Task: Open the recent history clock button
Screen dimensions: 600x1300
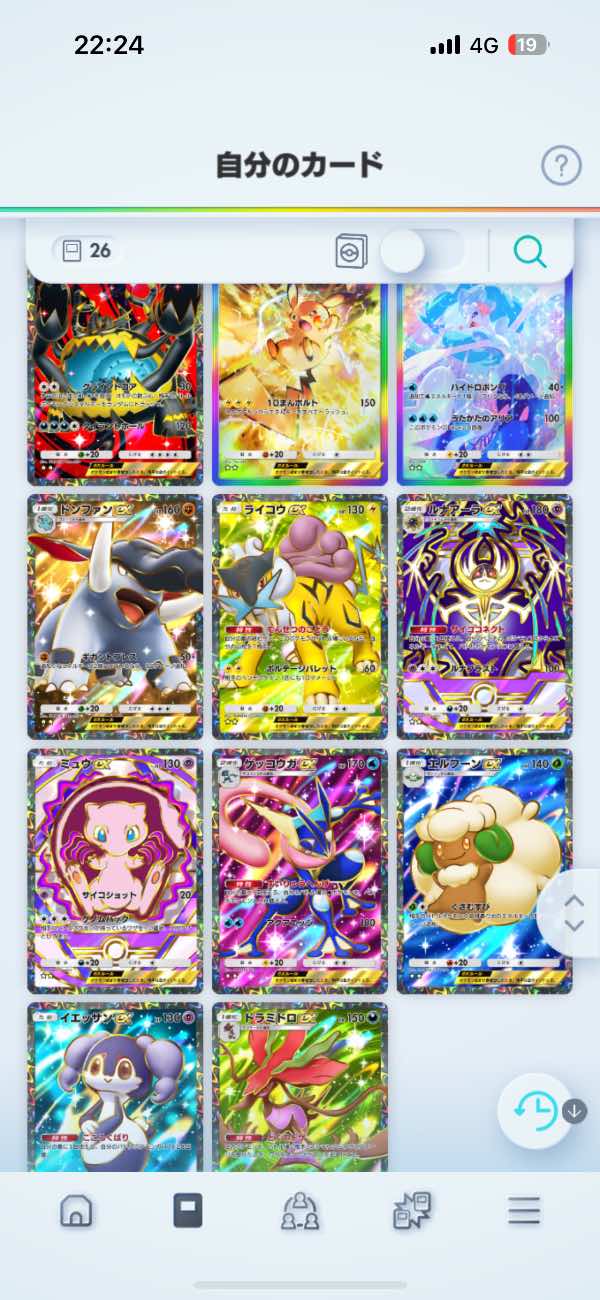Action: (535, 1111)
